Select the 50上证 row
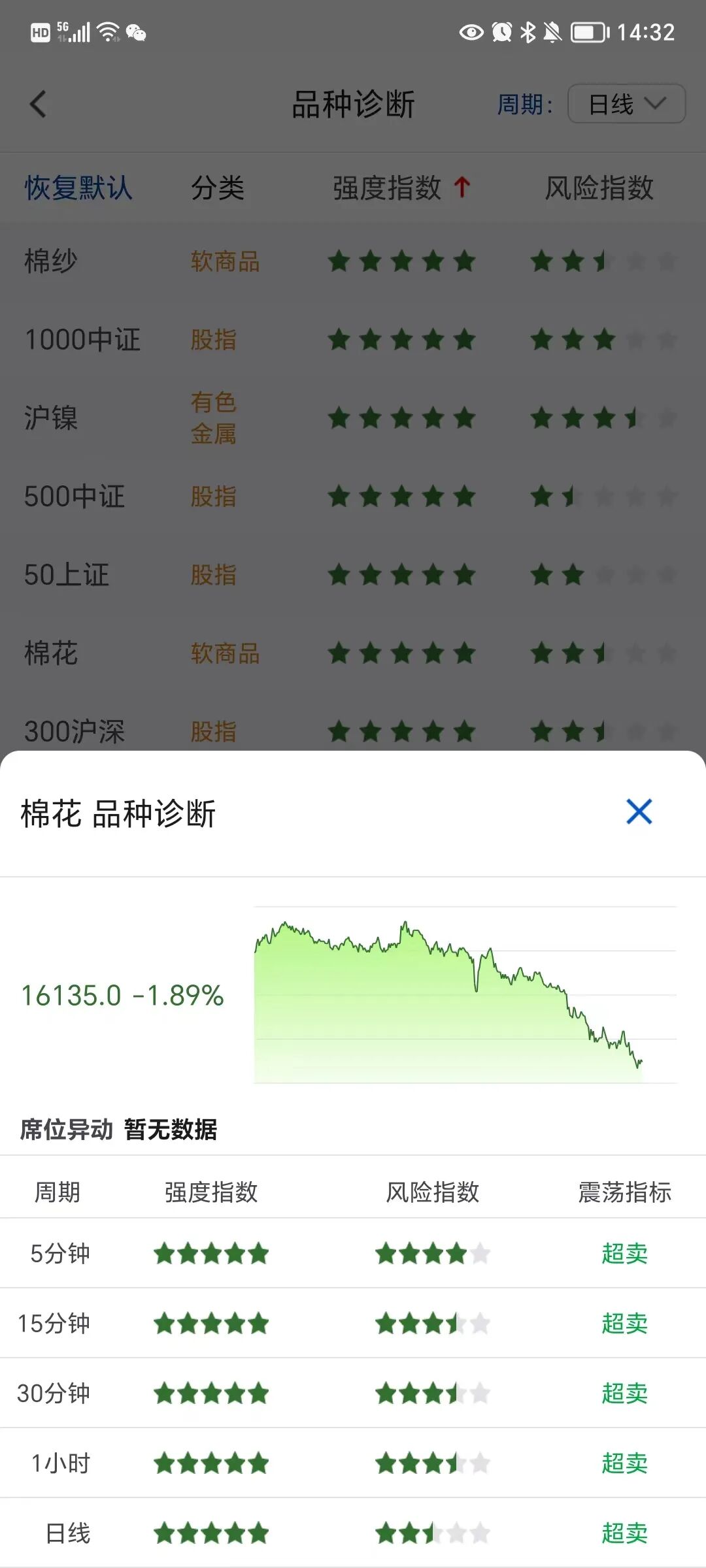This screenshot has width=706, height=1568. coord(67,575)
